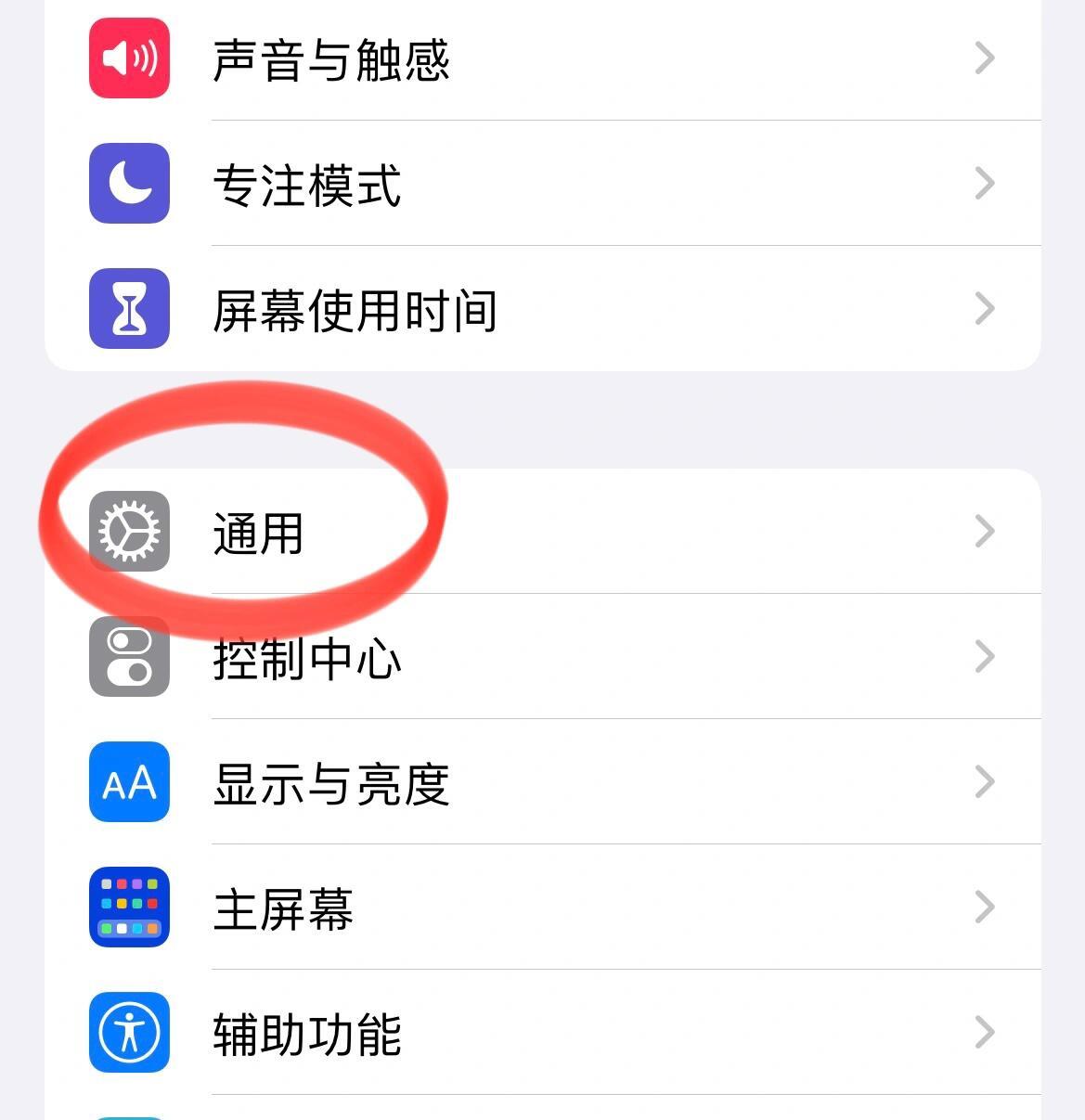Open 声音与触感 settings
The width and height of the screenshot is (1085, 1120).
point(542,59)
